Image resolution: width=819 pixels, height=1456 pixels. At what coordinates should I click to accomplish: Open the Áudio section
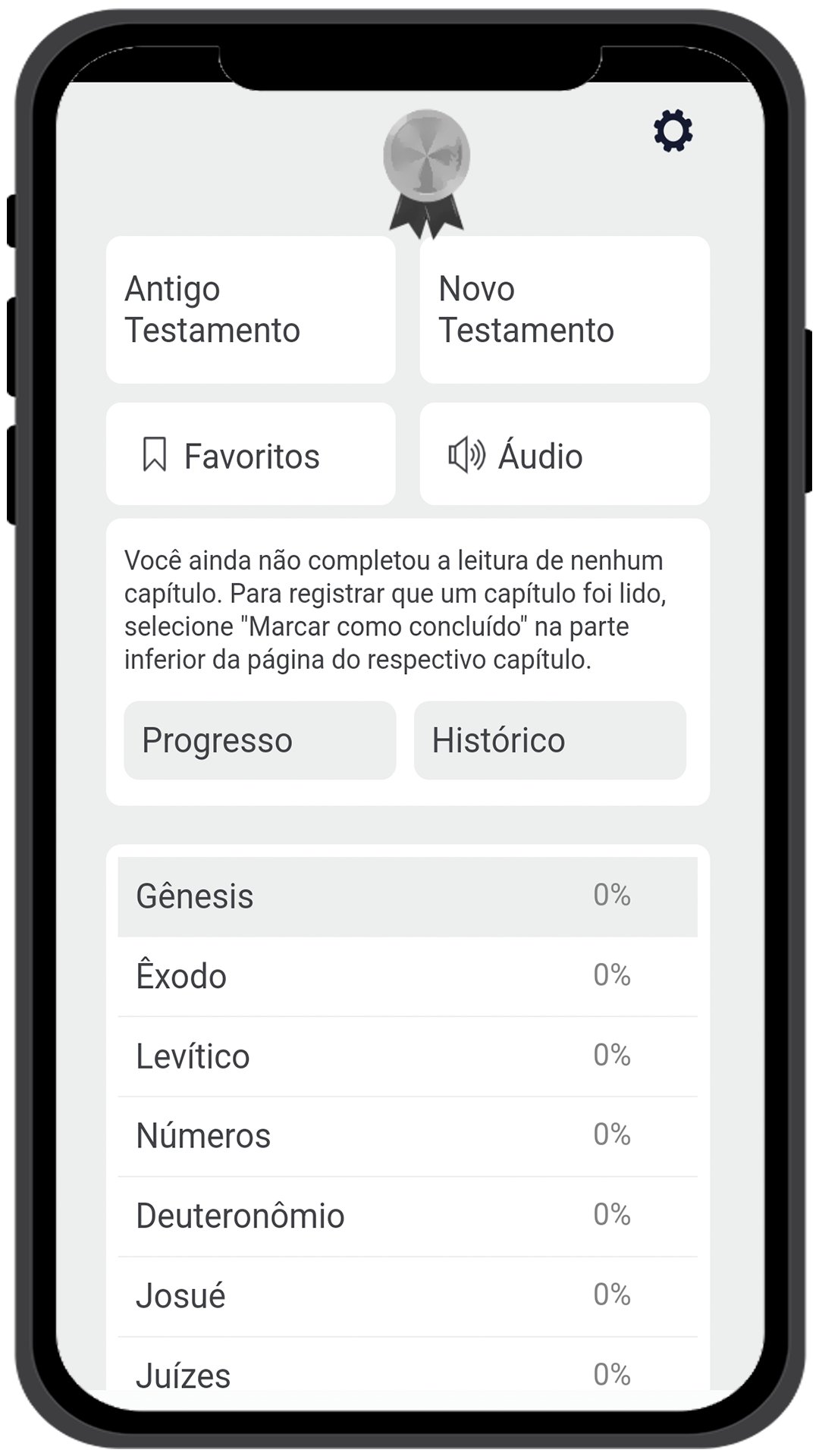pos(565,454)
